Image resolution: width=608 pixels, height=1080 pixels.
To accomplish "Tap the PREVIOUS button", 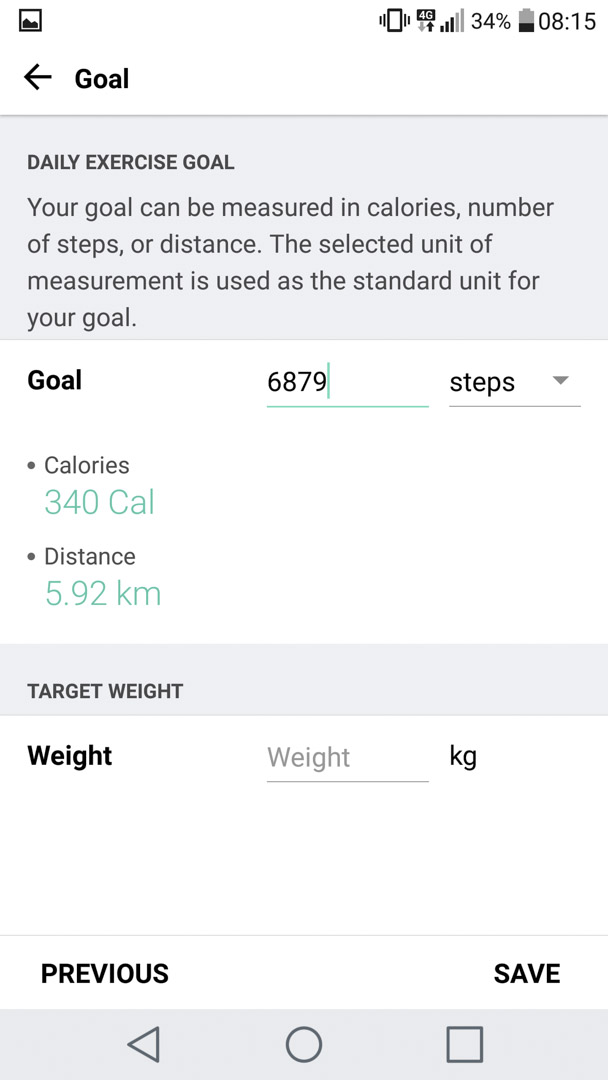I will pyautogui.click(x=105, y=973).
